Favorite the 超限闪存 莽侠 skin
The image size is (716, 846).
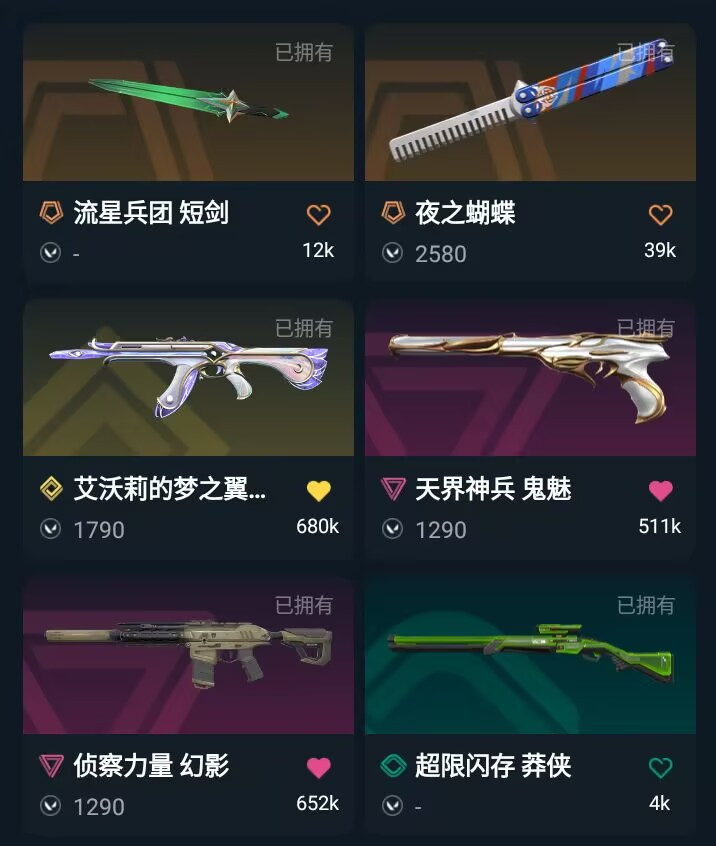[x=660, y=767]
